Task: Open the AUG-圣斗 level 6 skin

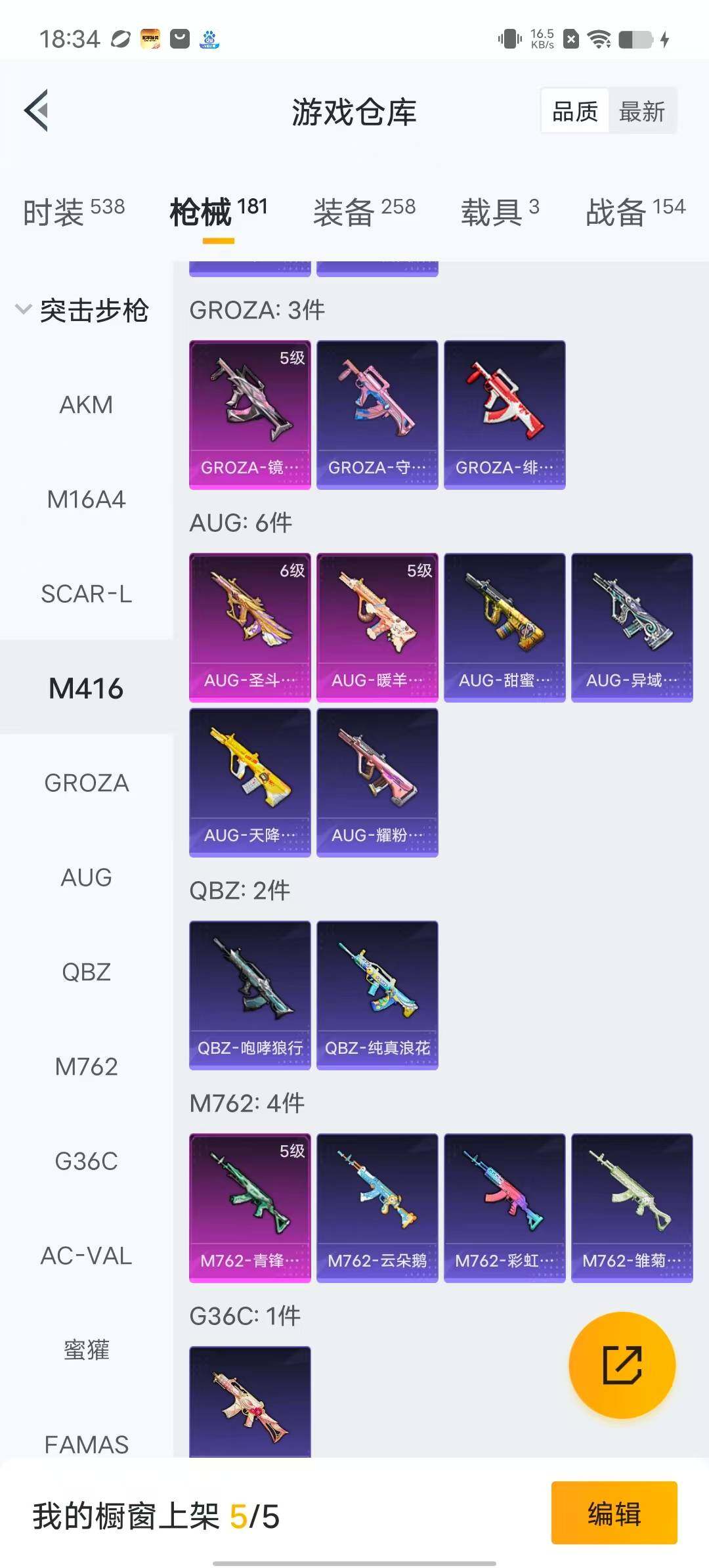Action: point(249,627)
